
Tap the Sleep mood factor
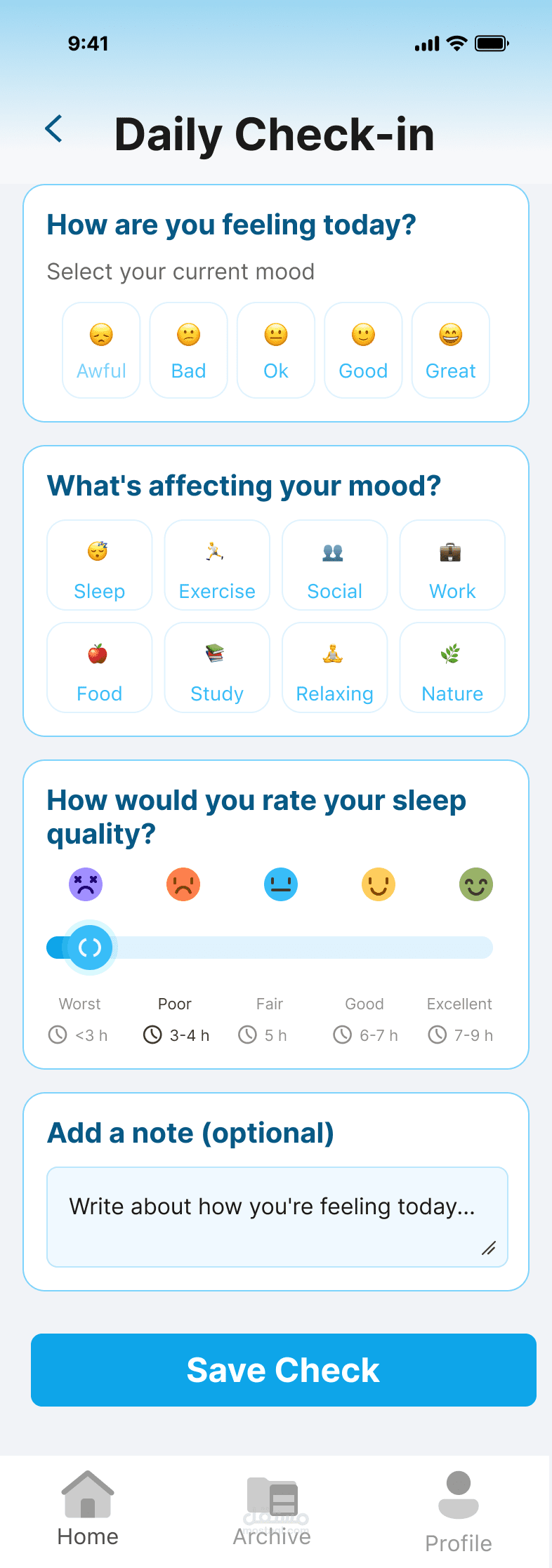point(100,565)
